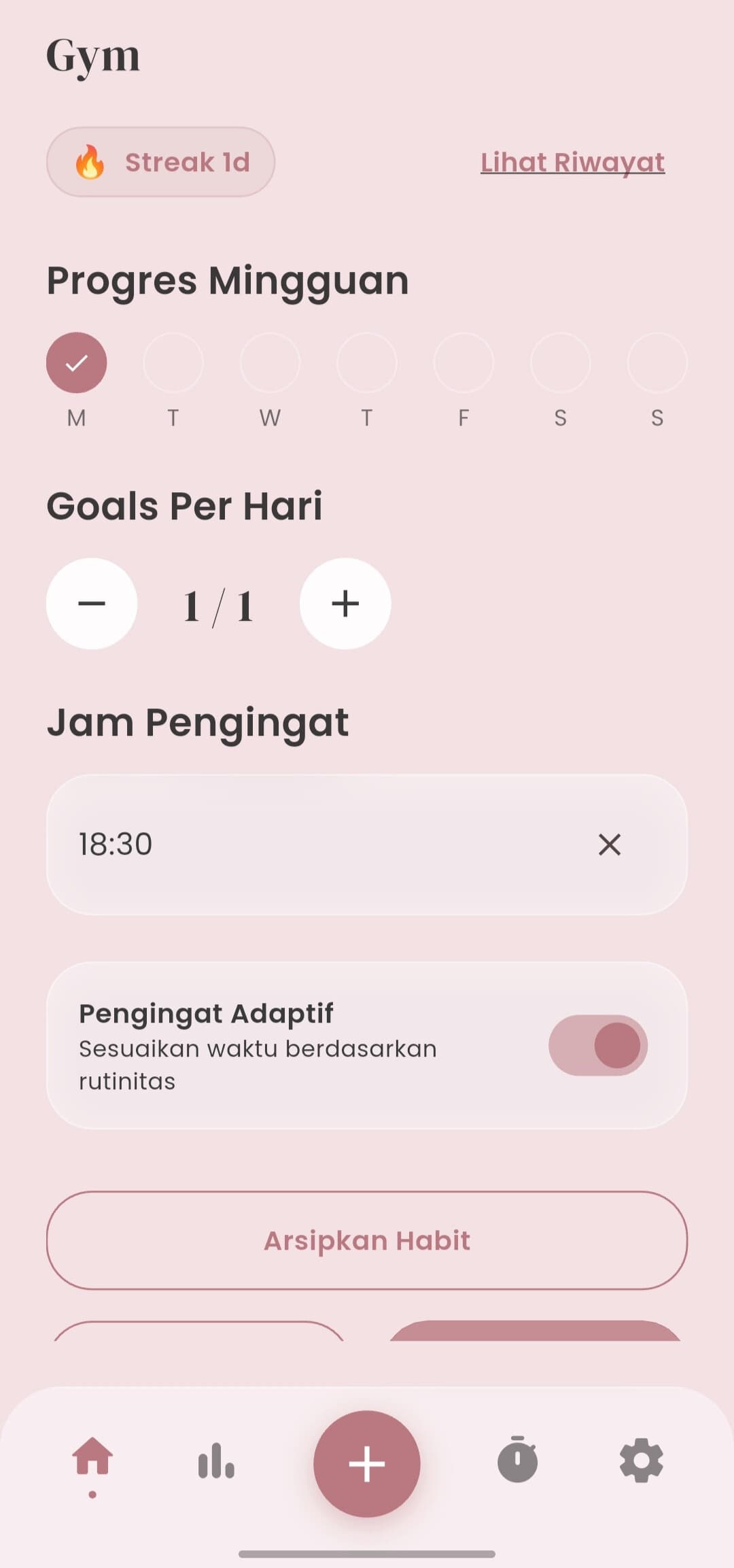Open Lihat Riwayat history link
734x1568 pixels.
pyautogui.click(x=572, y=162)
